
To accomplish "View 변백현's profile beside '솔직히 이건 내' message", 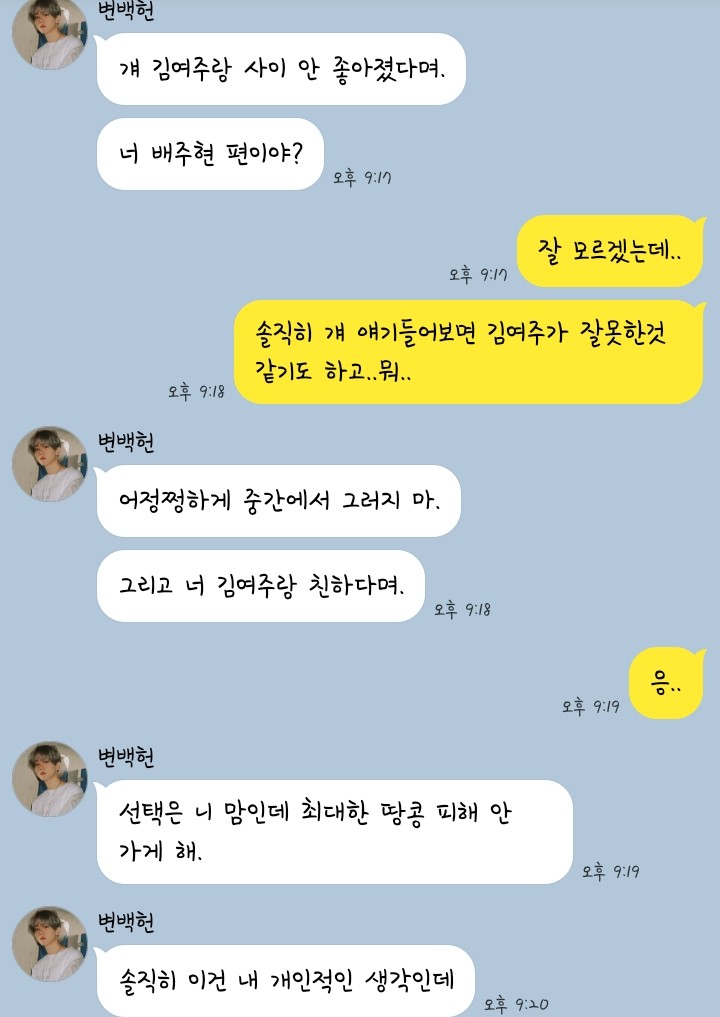I will 49,944.
